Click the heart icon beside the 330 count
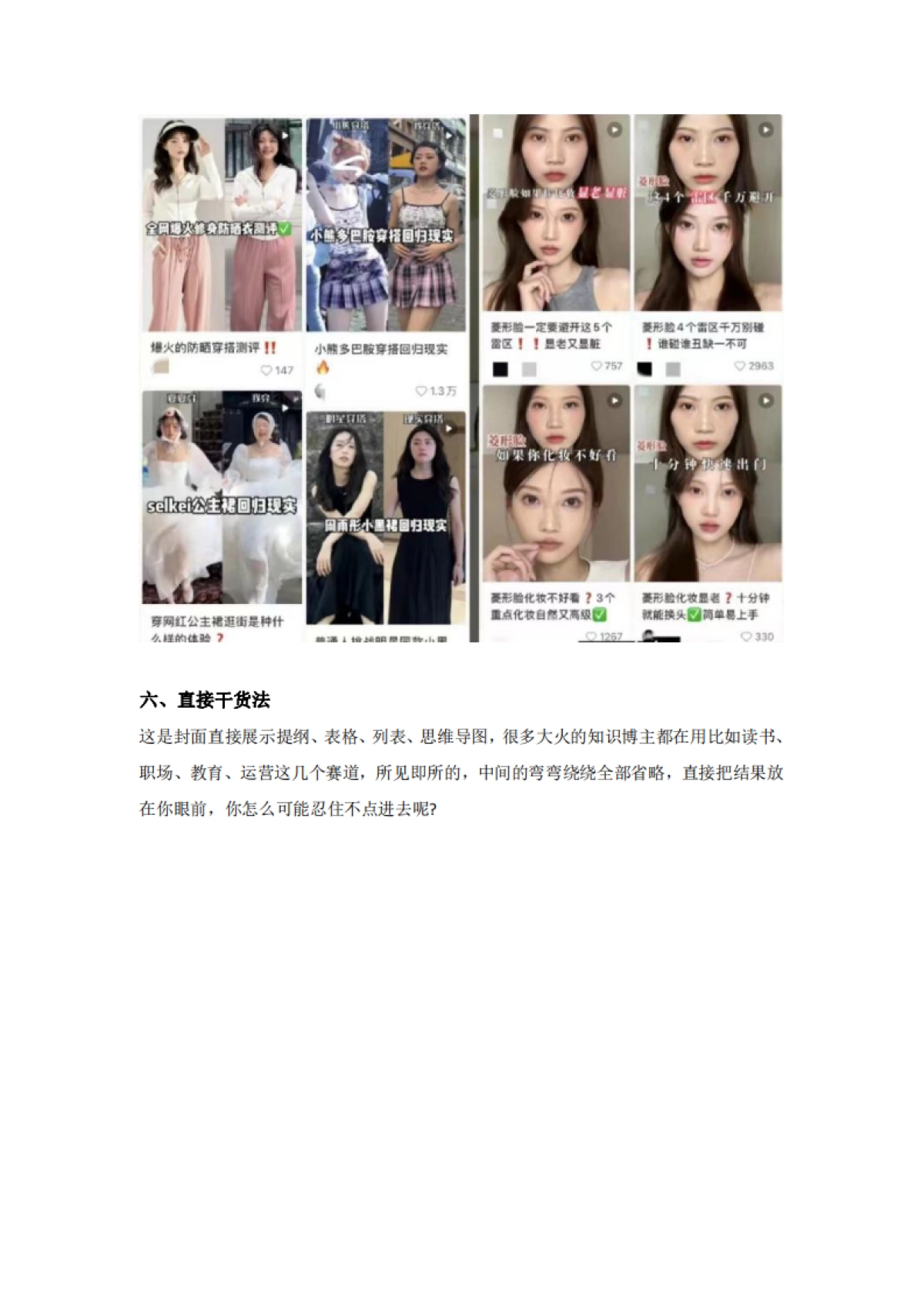The image size is (924, 1308). tap(746, 635)
